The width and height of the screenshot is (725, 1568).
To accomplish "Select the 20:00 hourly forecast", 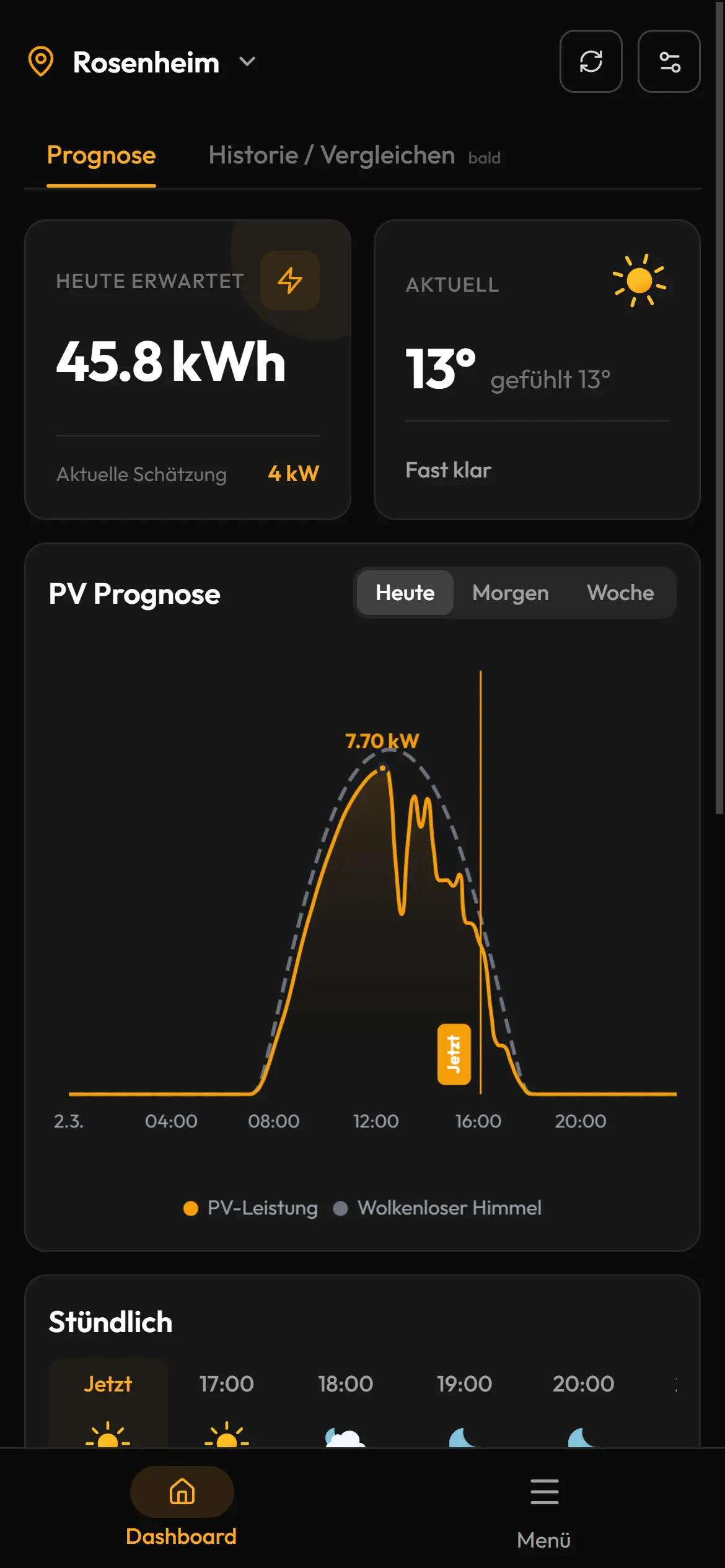I will click(583, 1401).
